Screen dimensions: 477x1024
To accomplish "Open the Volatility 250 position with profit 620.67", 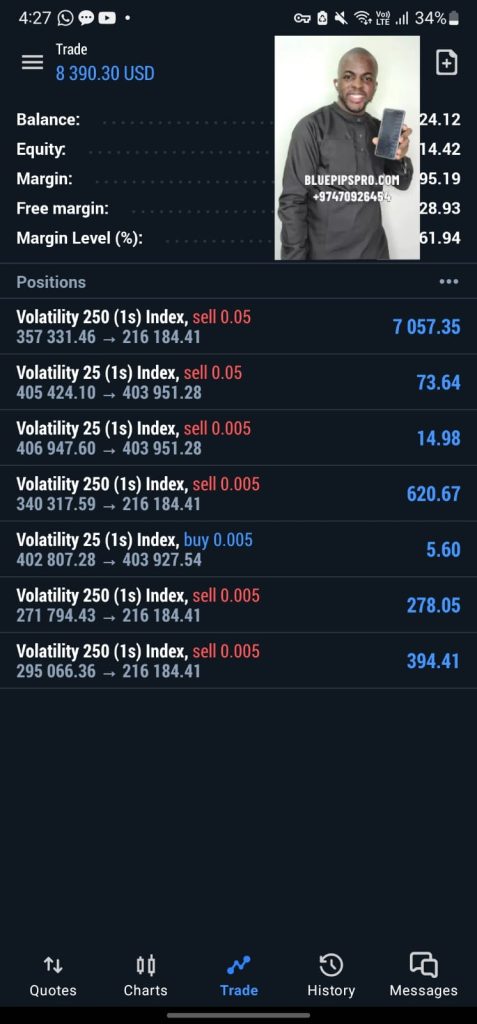I will point(238,494).
